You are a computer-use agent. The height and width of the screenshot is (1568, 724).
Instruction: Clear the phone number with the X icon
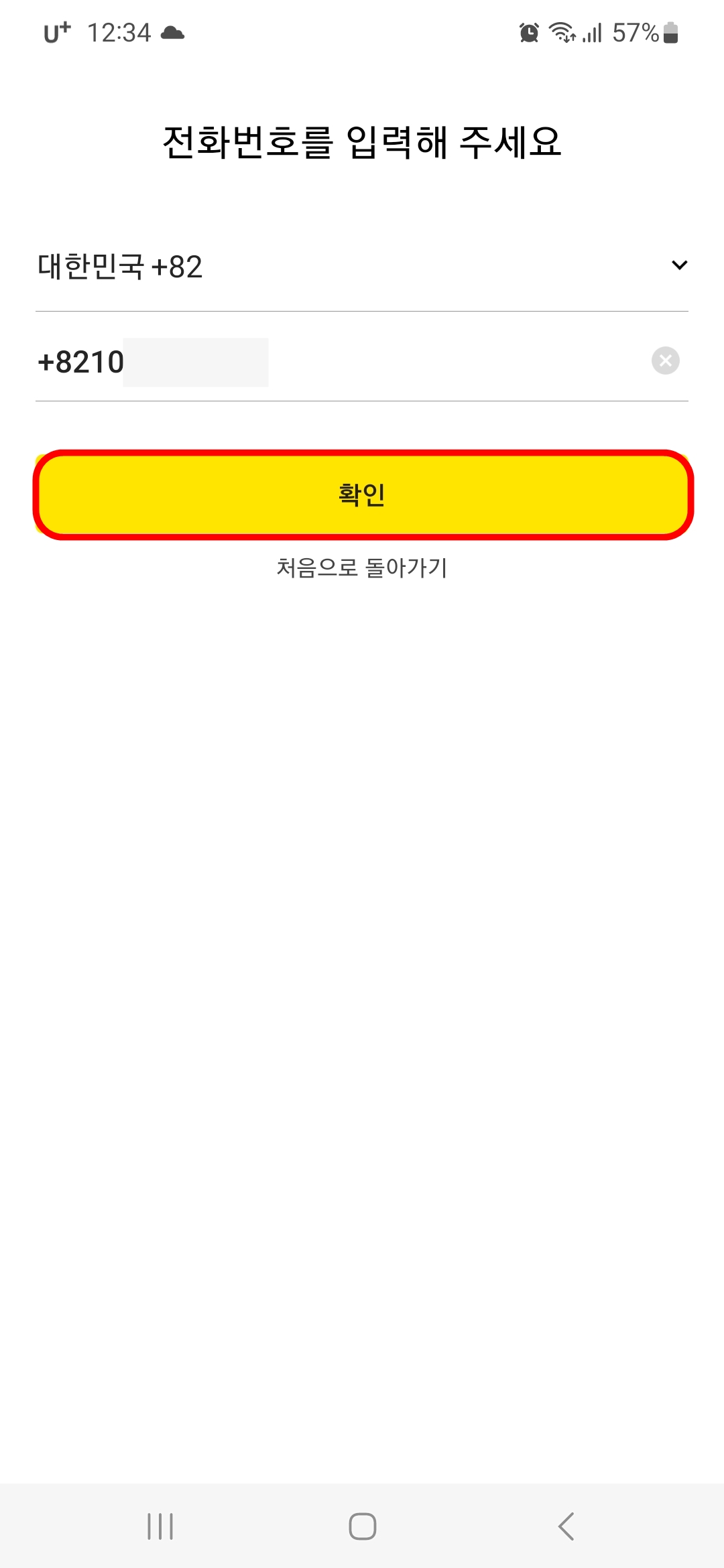pos(666,361)
